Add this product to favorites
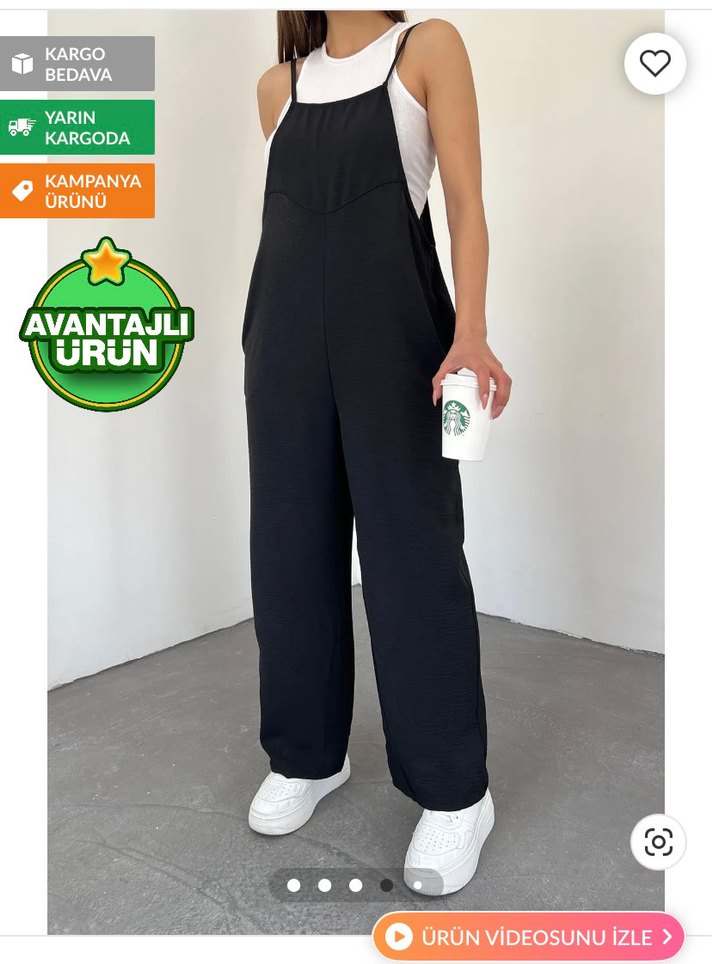 655,64
